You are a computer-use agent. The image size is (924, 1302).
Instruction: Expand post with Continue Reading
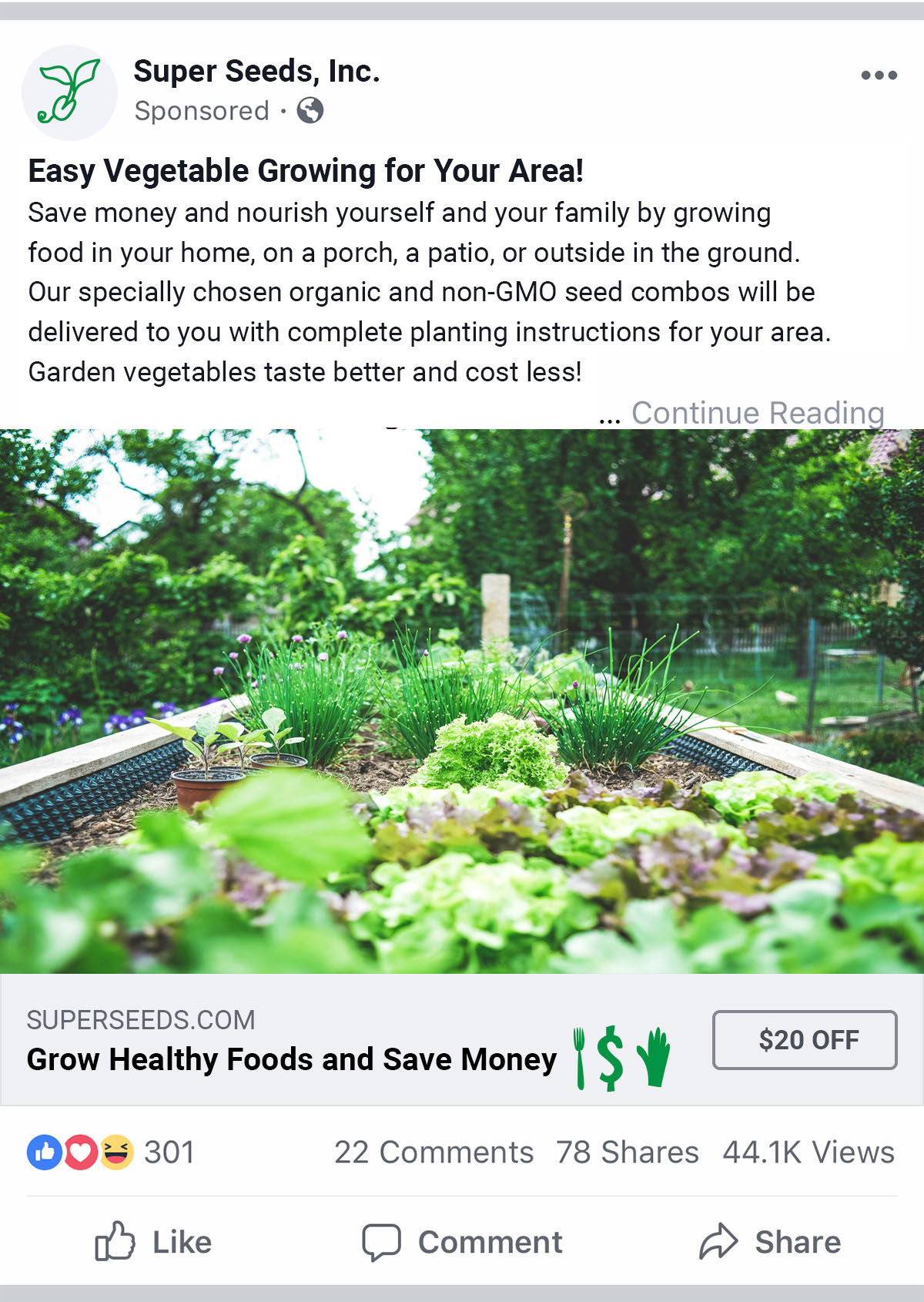point(757,413)
